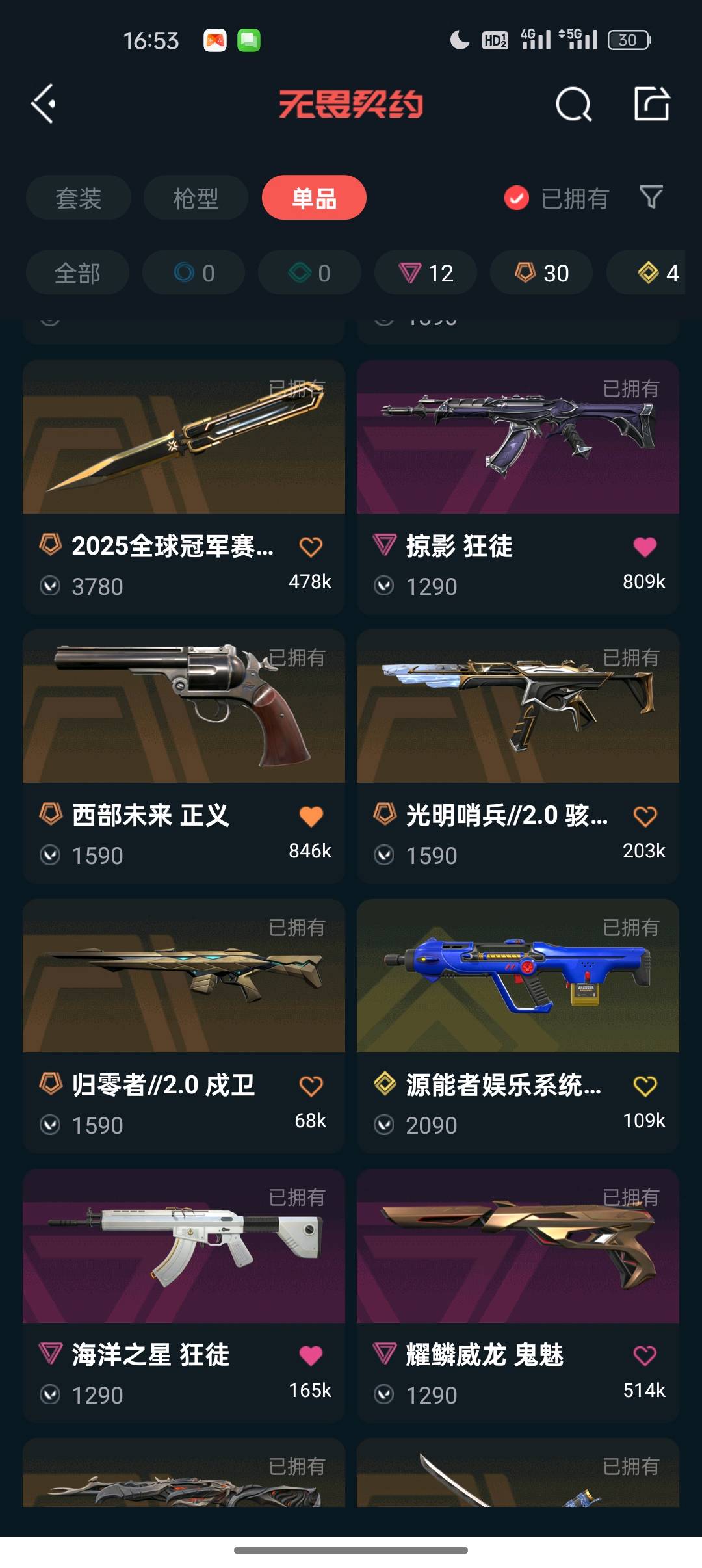
Task: Switch to the 套装 tab
Action: coord(79,198)
